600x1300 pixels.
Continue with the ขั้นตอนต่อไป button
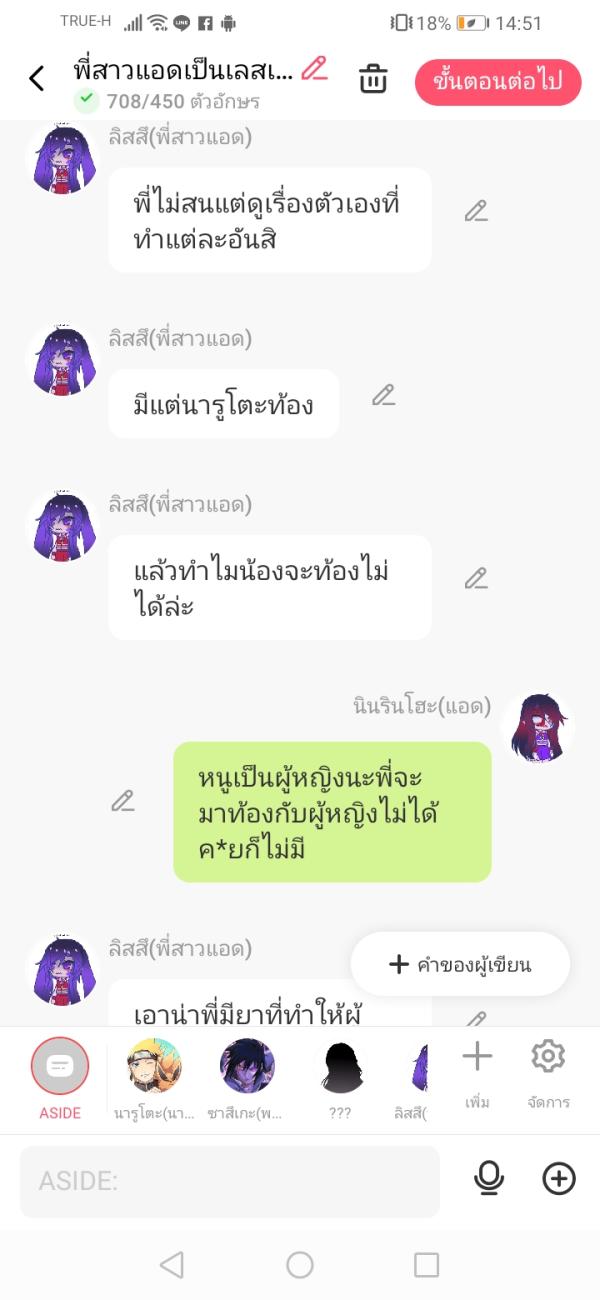click(x=498, y=82)
